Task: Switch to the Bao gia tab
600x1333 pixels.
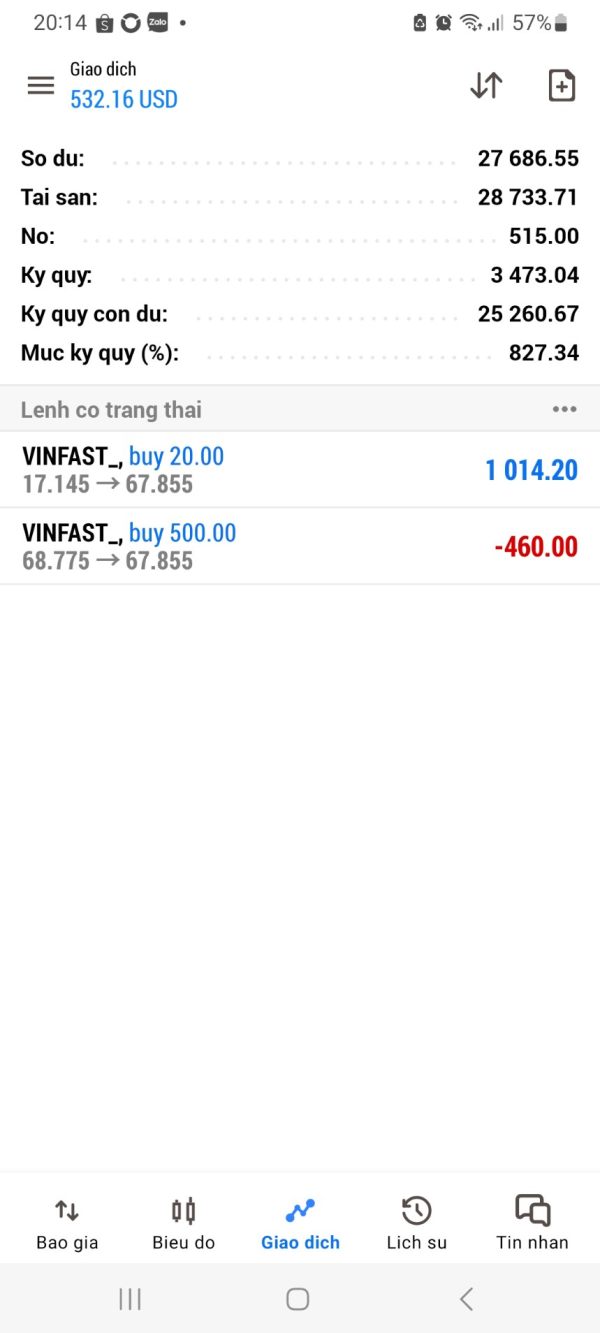Action: 67,1224
